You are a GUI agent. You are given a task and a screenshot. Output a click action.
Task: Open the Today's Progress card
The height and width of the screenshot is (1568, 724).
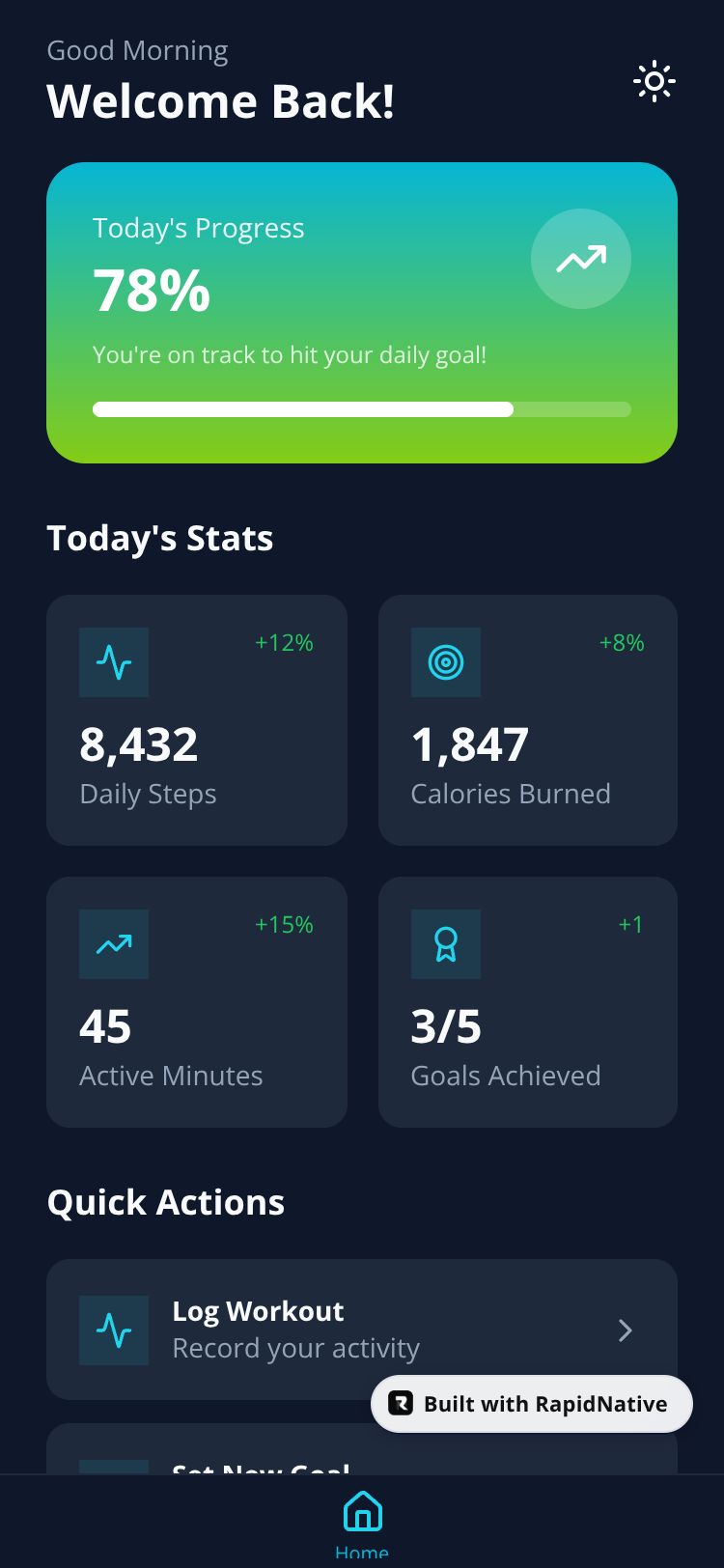(x=362, y=313)
